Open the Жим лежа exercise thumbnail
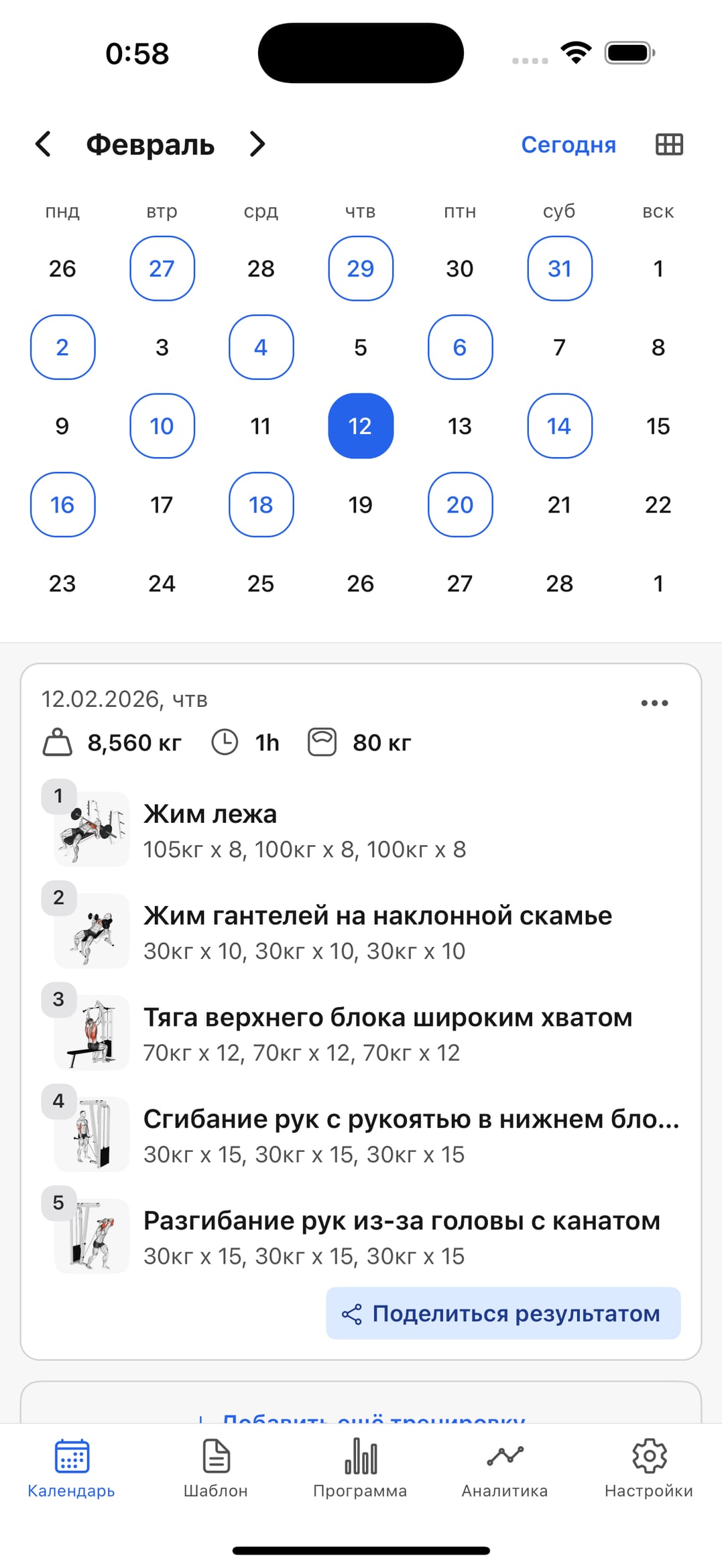 [x=91, y=830]
